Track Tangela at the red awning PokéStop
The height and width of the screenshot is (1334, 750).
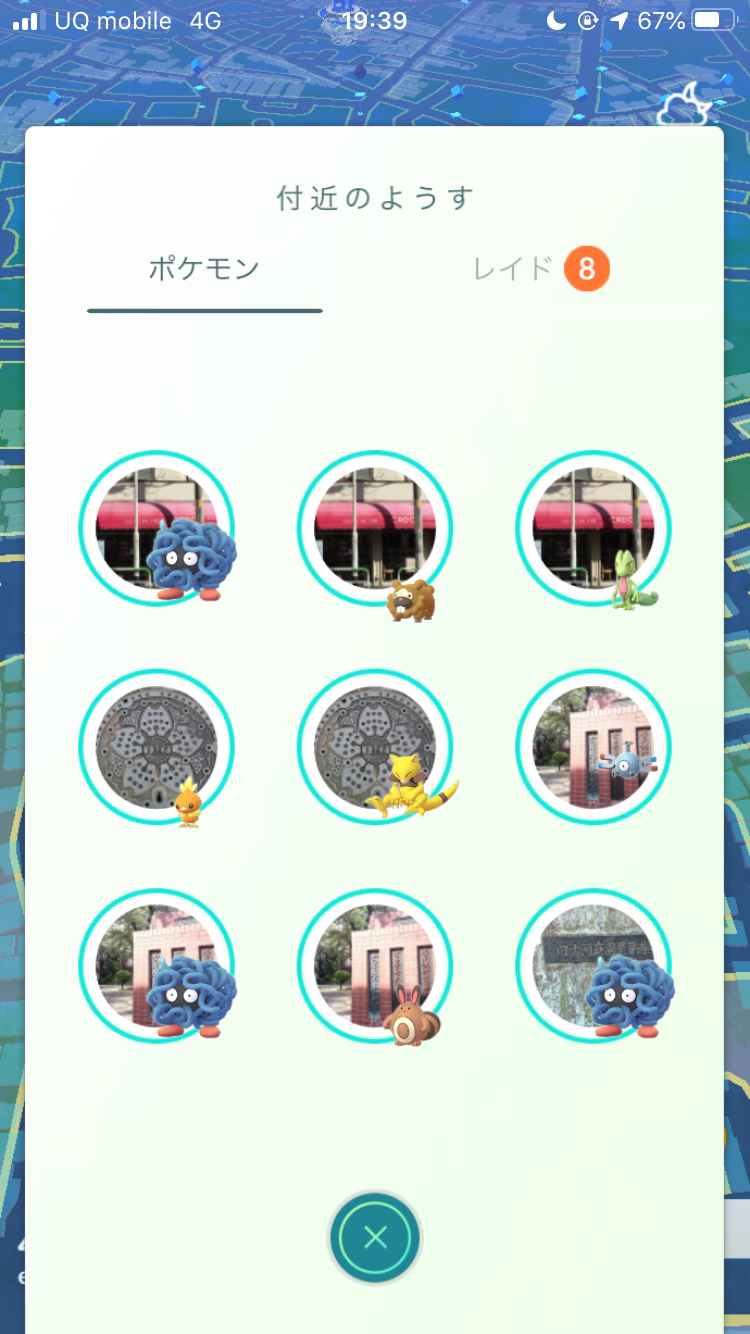(x=157, y=528)
